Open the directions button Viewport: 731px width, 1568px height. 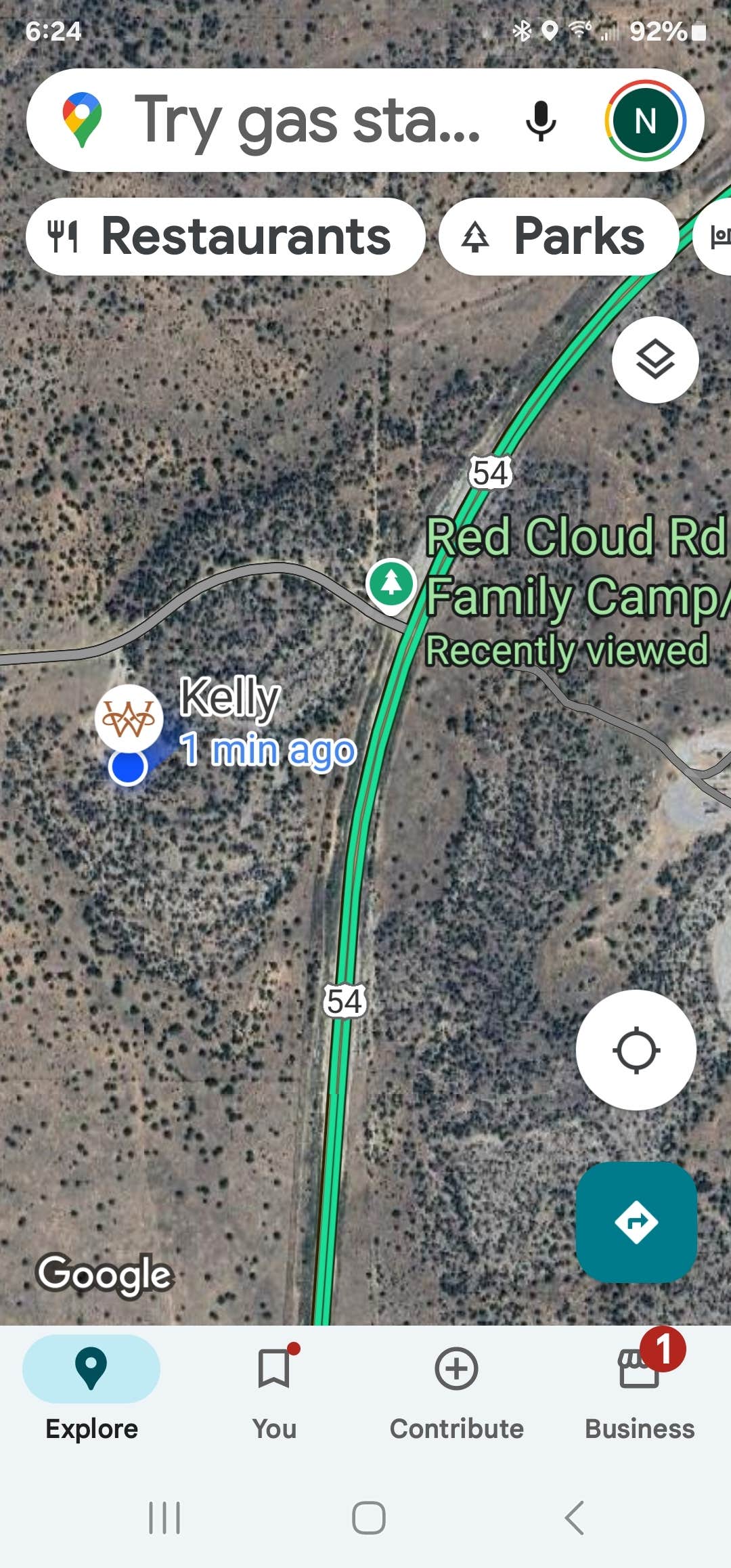point(636,1222)
